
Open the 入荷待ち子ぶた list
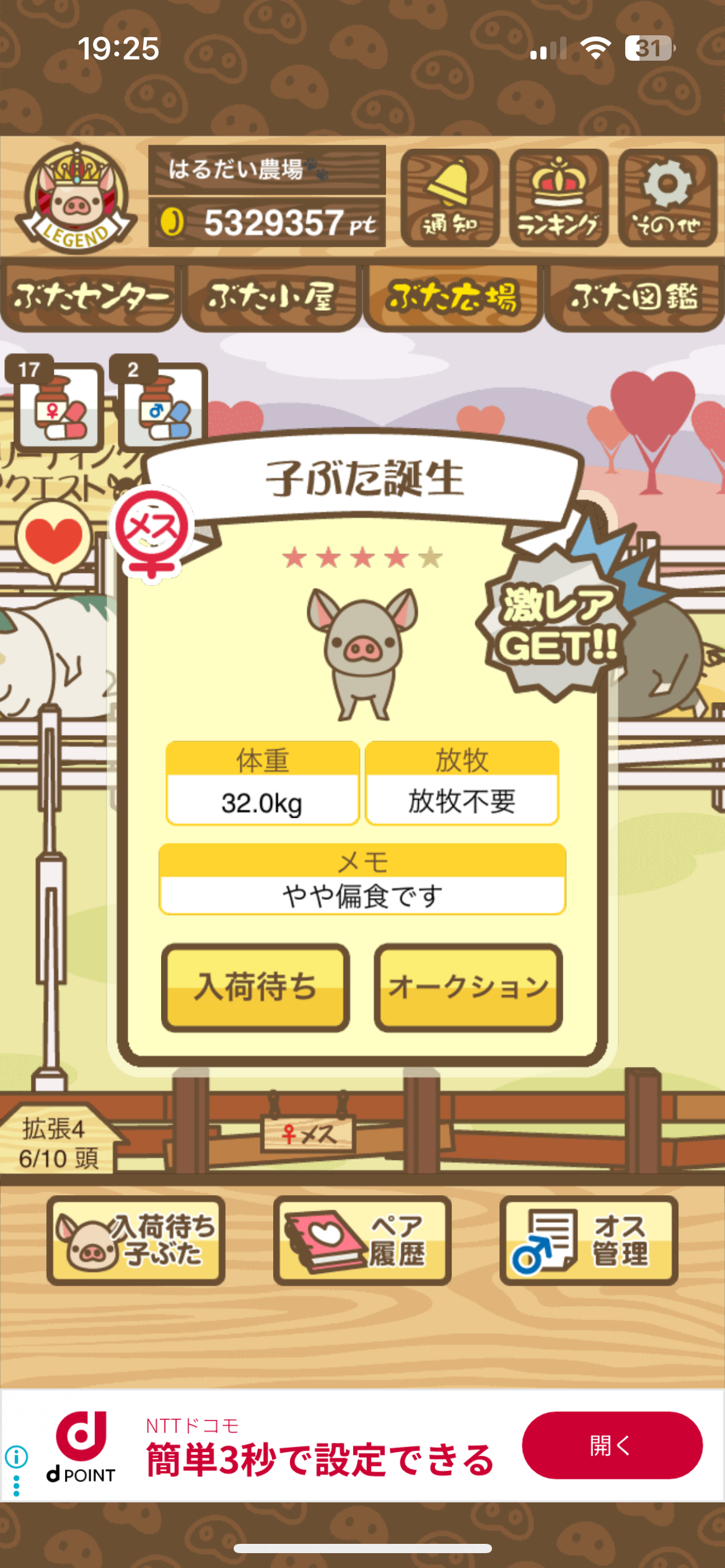click(x=136, y=1240)
